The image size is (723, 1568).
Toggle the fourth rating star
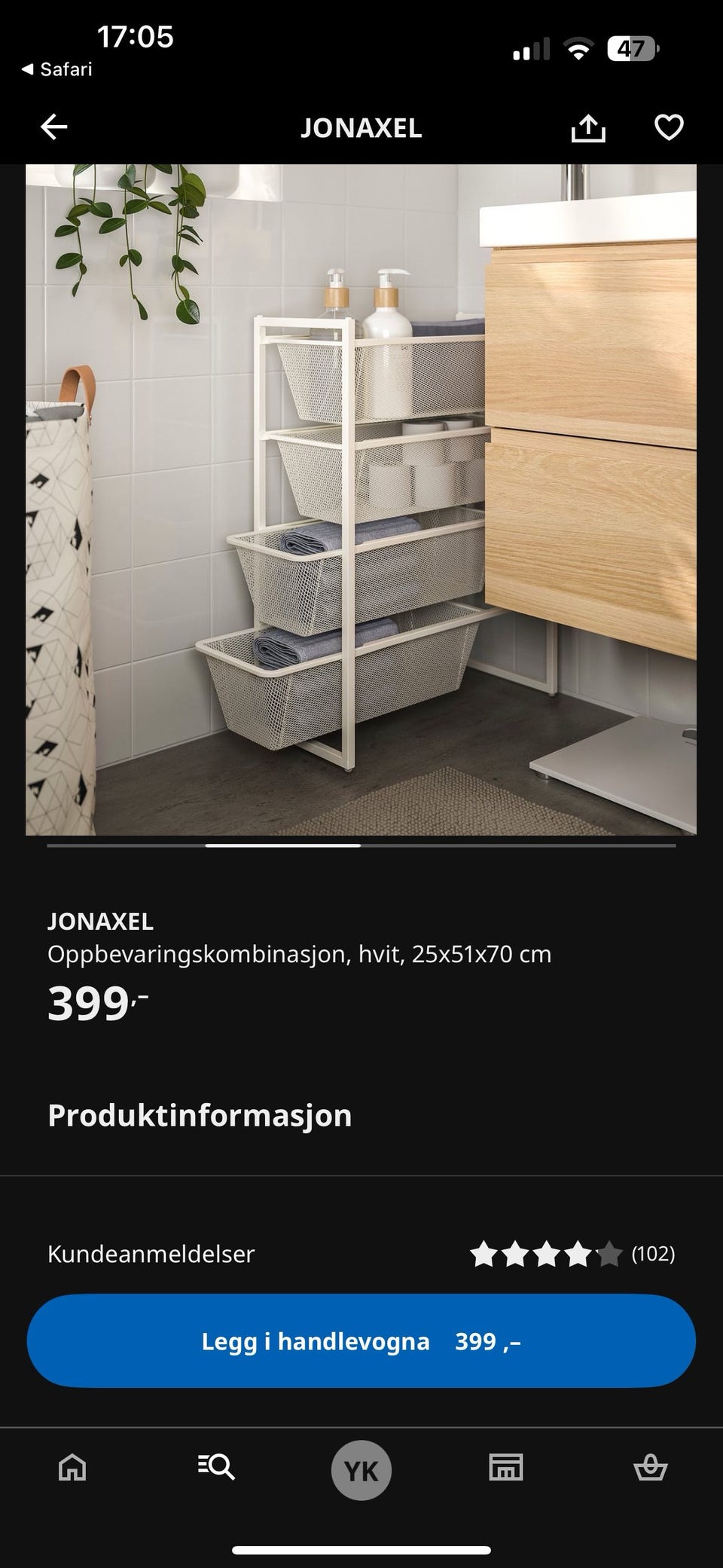click(575, 1255)
